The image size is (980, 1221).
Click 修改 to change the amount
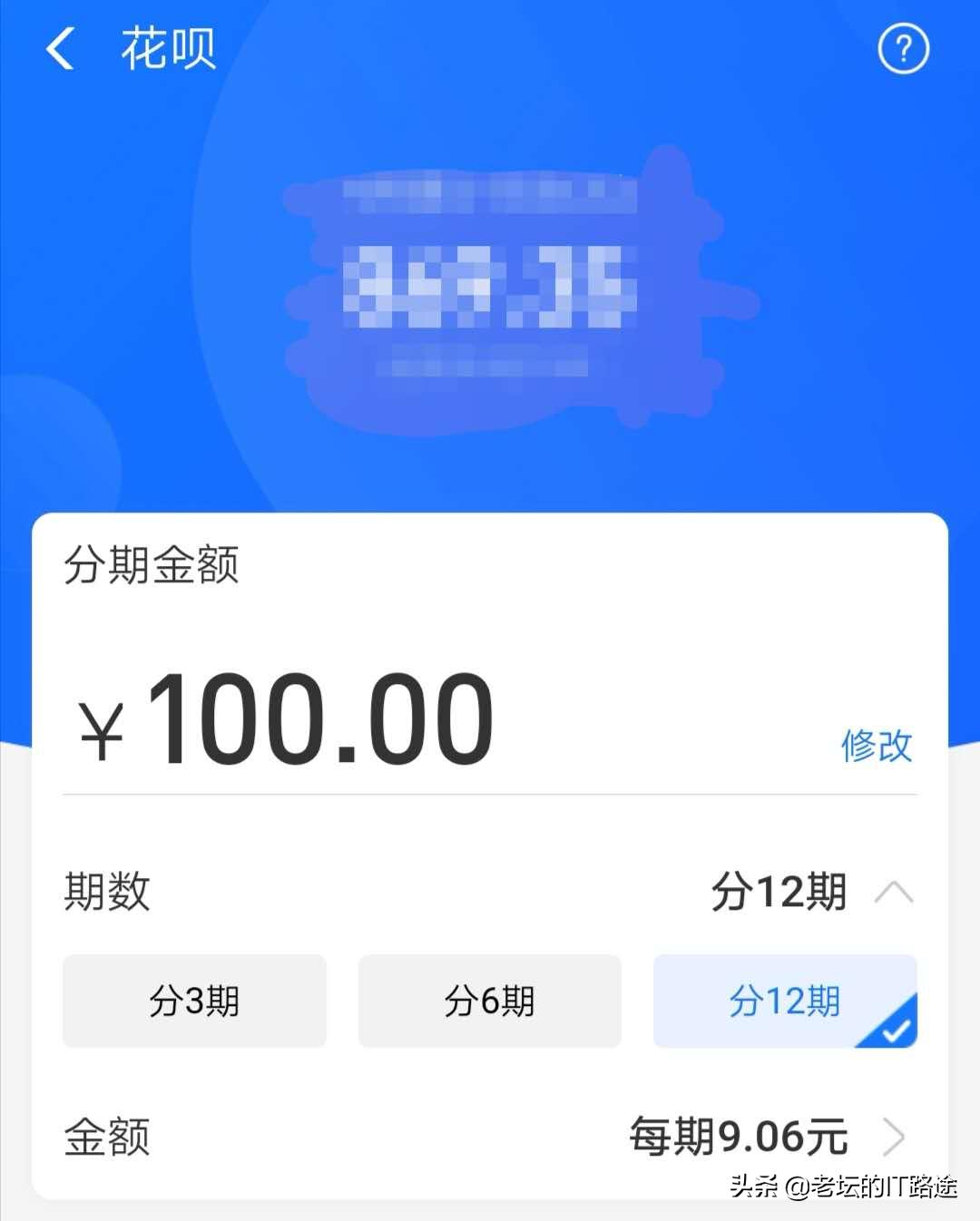(876, 746)
